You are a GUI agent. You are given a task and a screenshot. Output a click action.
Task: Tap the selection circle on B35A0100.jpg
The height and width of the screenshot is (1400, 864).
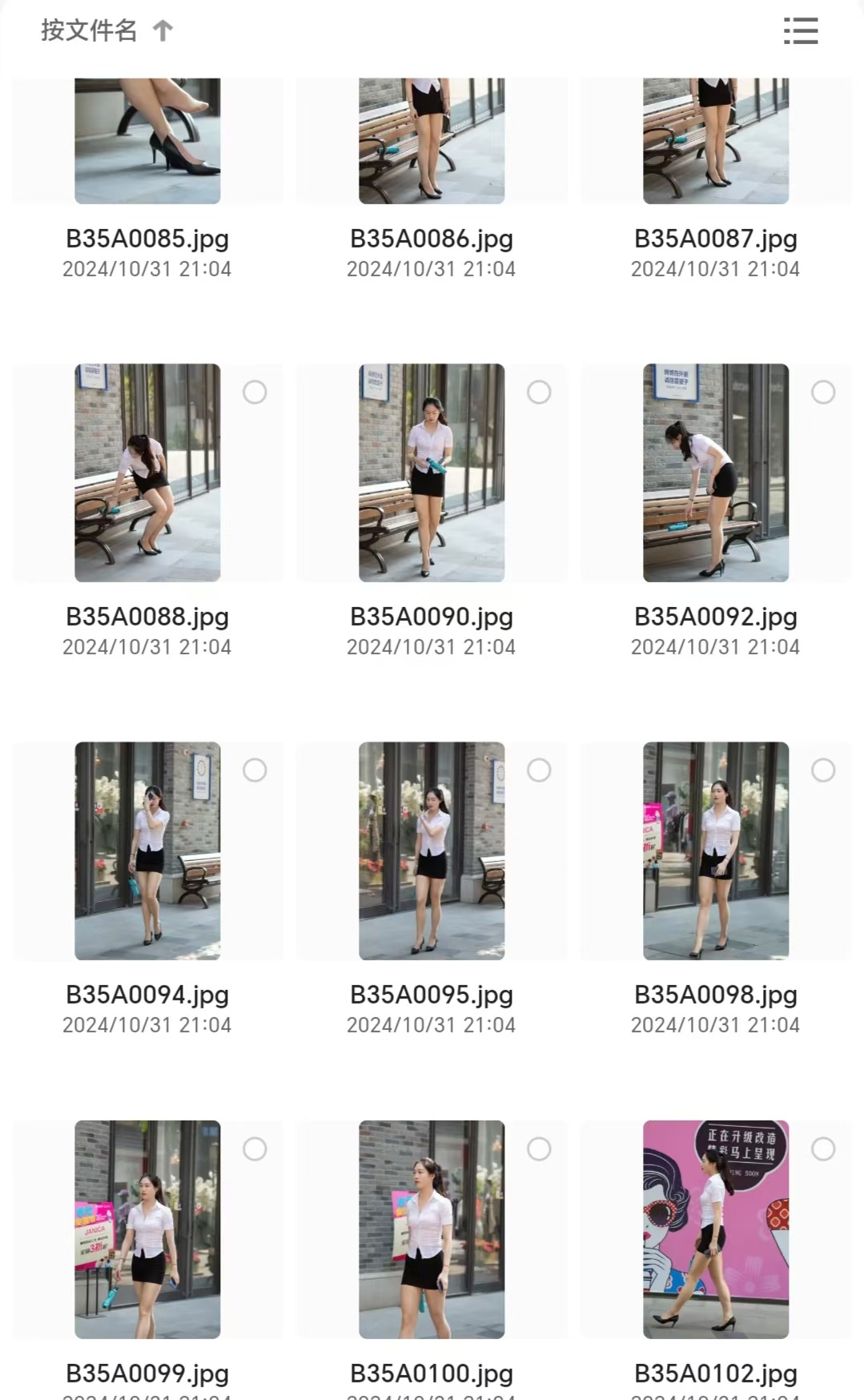(x=539, y=1149)
